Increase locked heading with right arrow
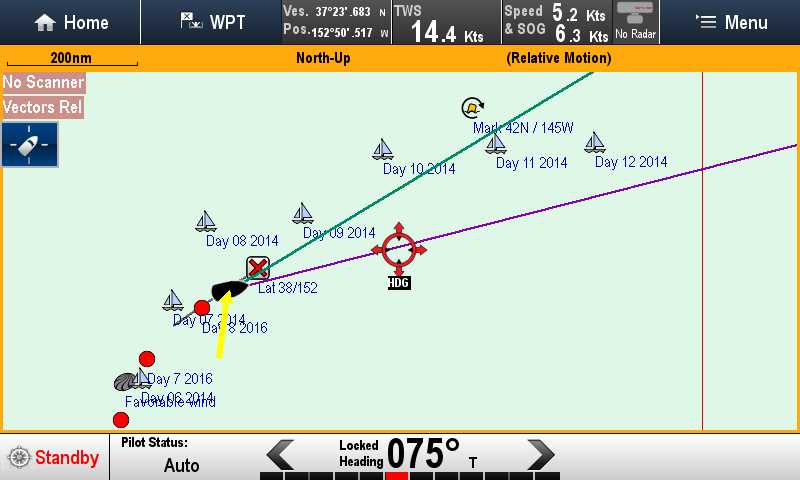Image resolution: width=800 pixels, height=480 pixels. pos(540,455)
